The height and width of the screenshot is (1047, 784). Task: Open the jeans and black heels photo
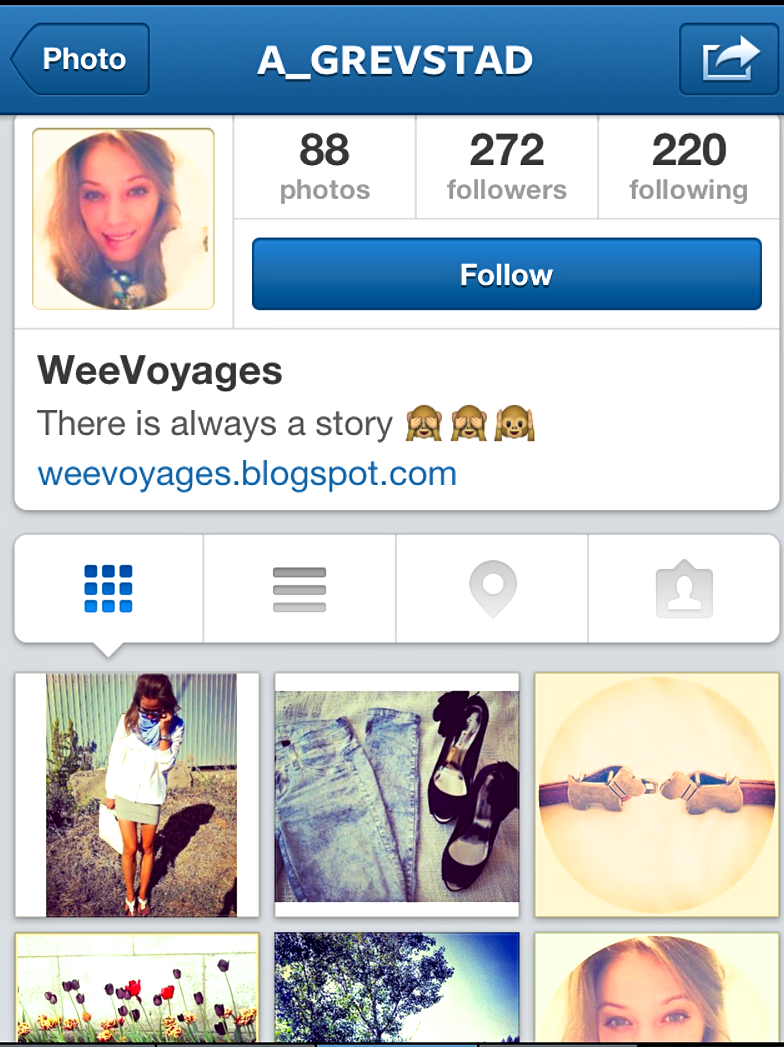coord(397,795)
